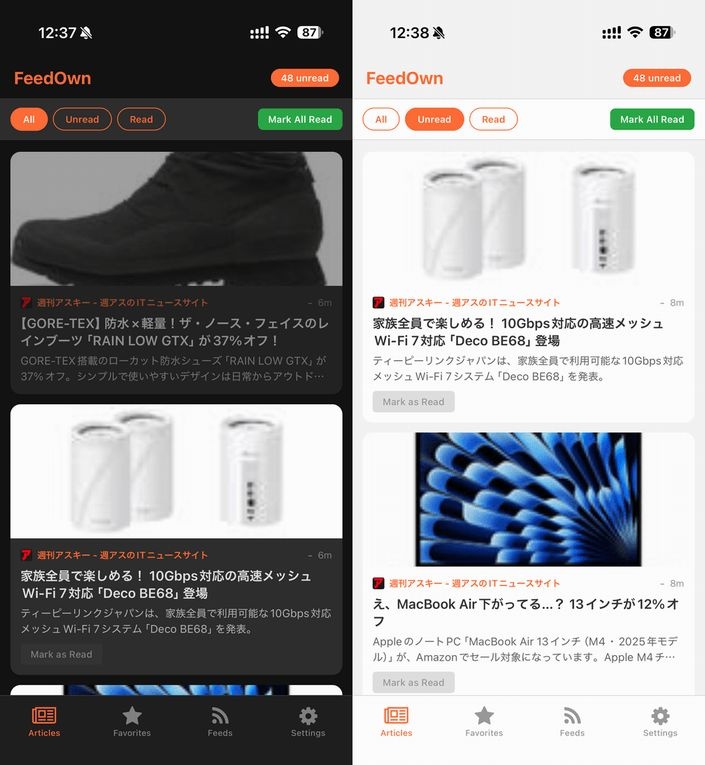Screen dimensions: 705x765
Task: Tap Mark All Read on the light-mode screen
Action: [652, 119]
